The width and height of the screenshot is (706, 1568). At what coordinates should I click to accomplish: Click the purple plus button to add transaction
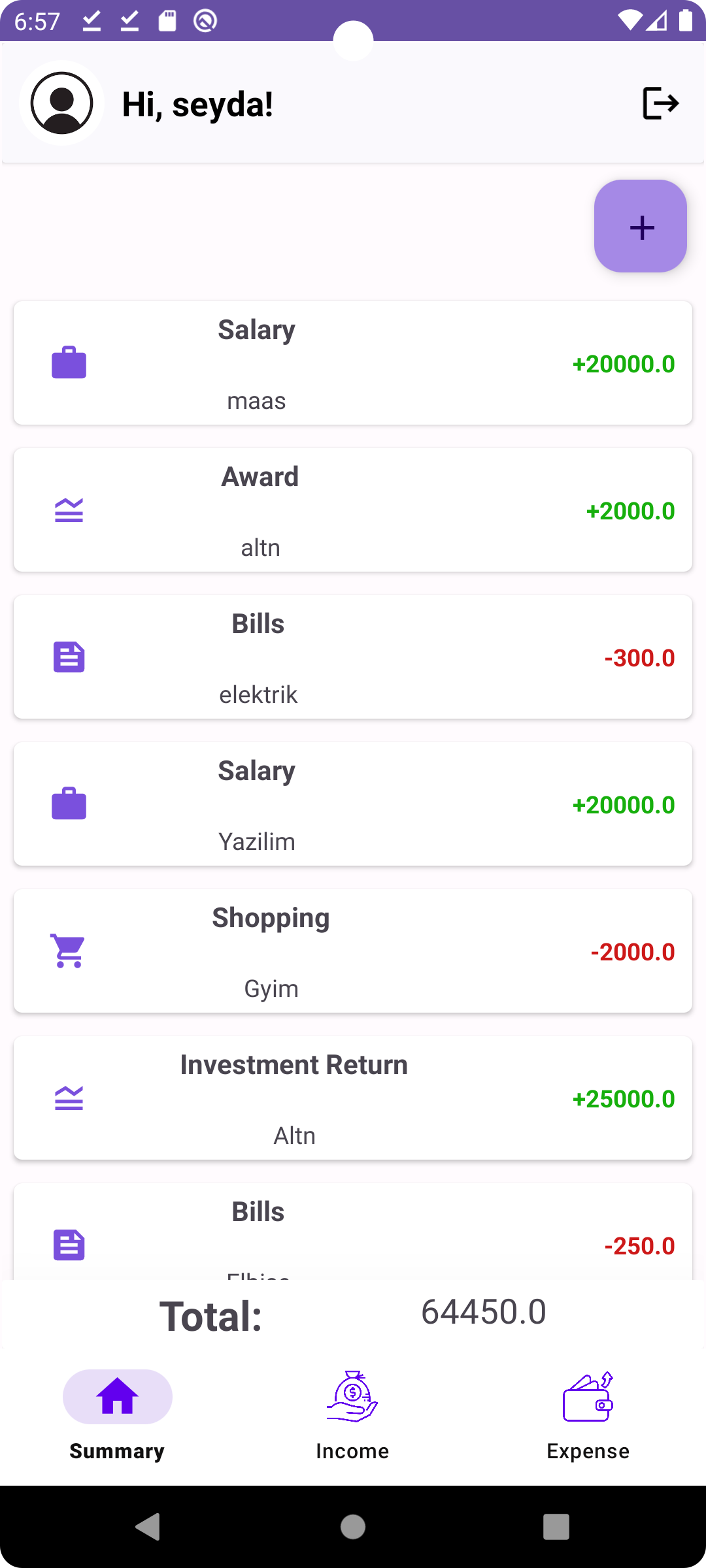click(x=640, y=227)
